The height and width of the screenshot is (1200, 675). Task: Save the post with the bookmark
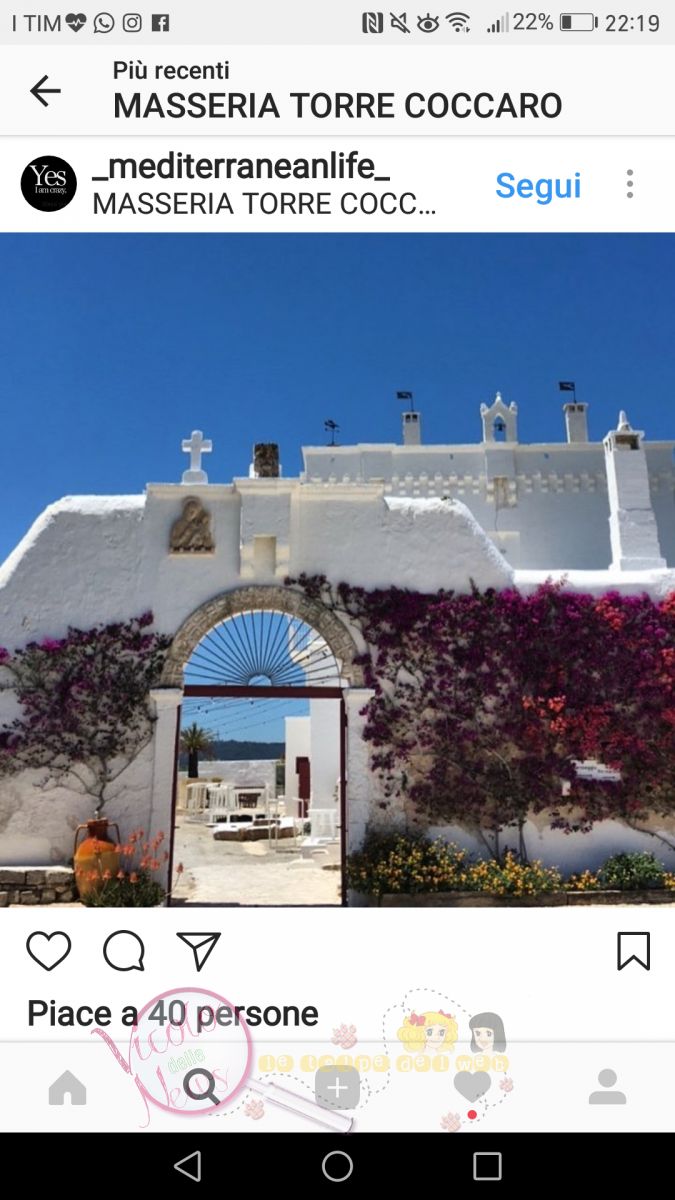click(x=633, y=951)
